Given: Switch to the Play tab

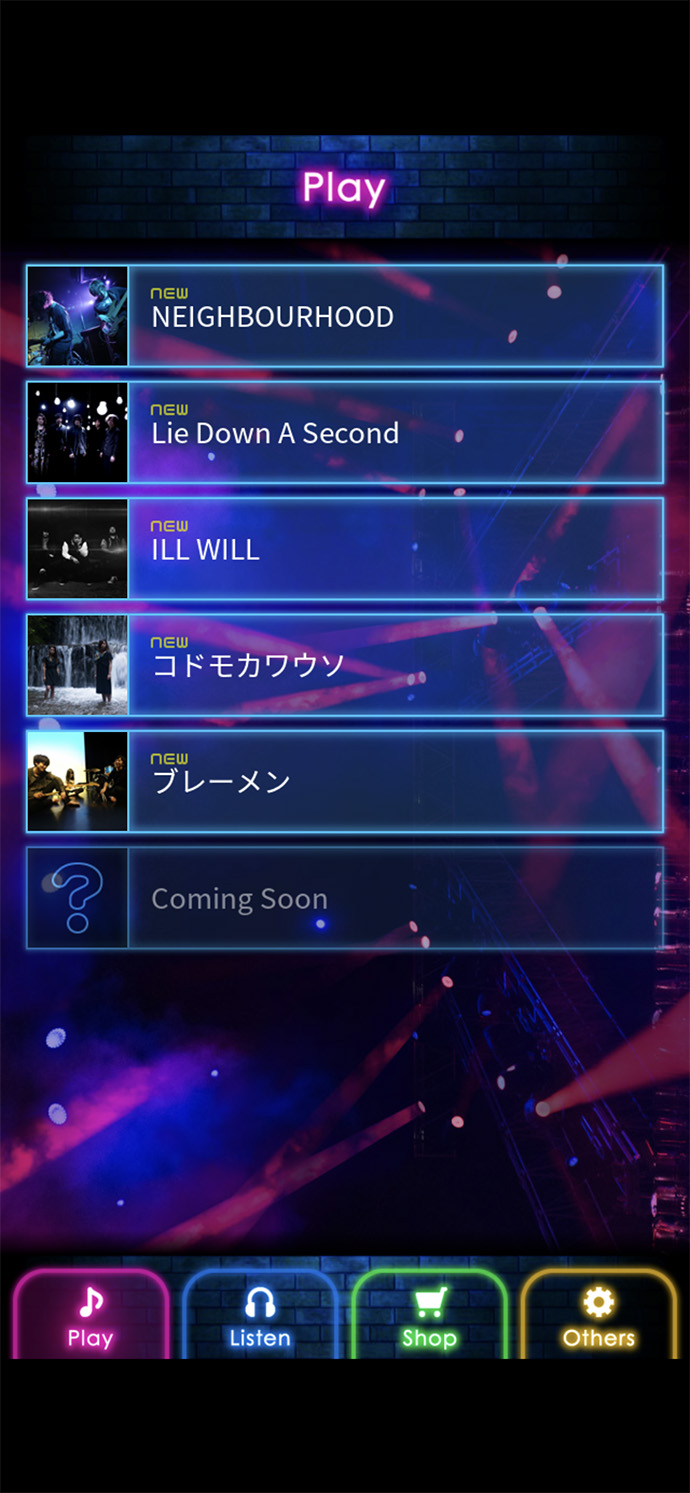Looking at the screenshot, I should click(x=91, y=1316).
